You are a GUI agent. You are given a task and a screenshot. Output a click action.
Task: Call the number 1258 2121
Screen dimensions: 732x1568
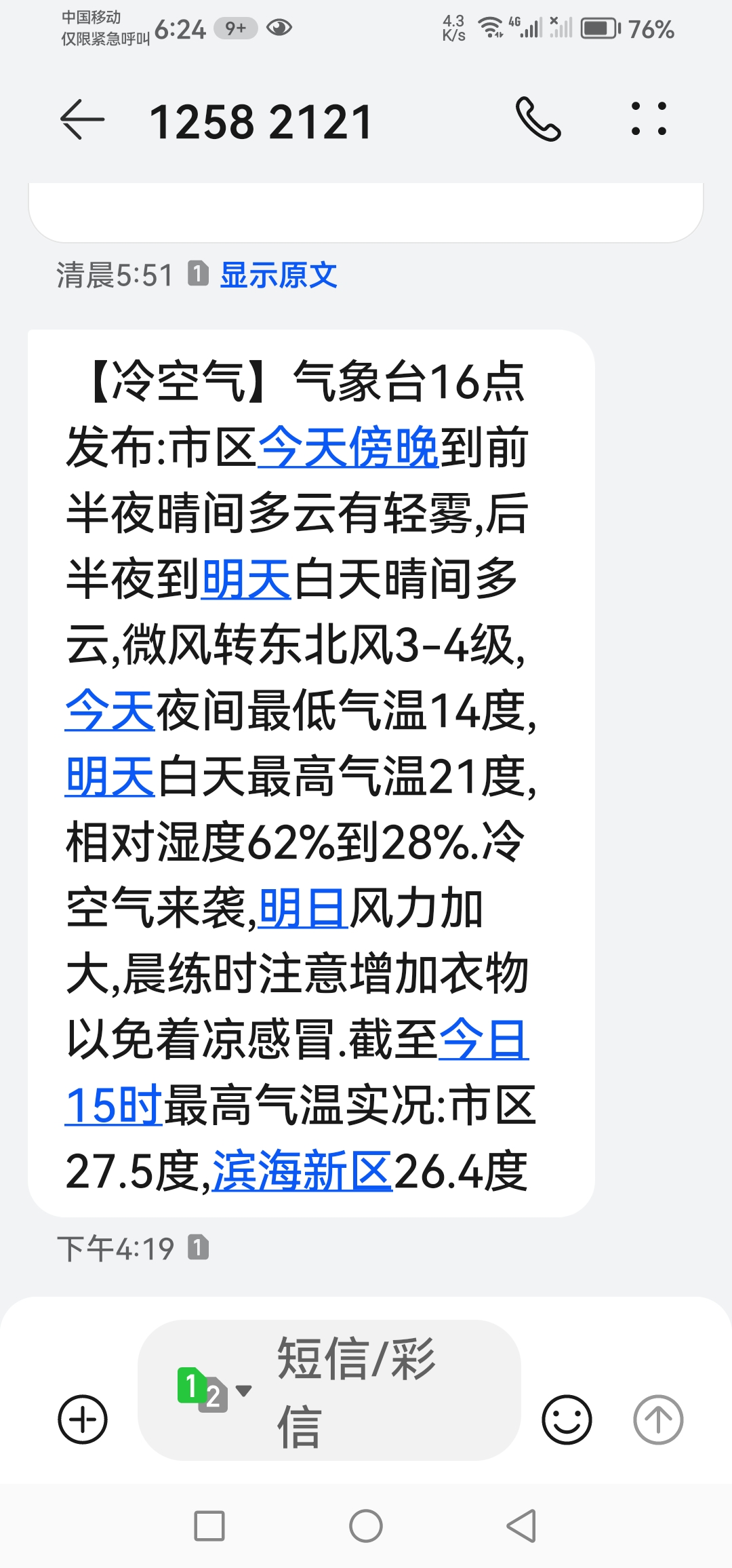tap(538, 119)
